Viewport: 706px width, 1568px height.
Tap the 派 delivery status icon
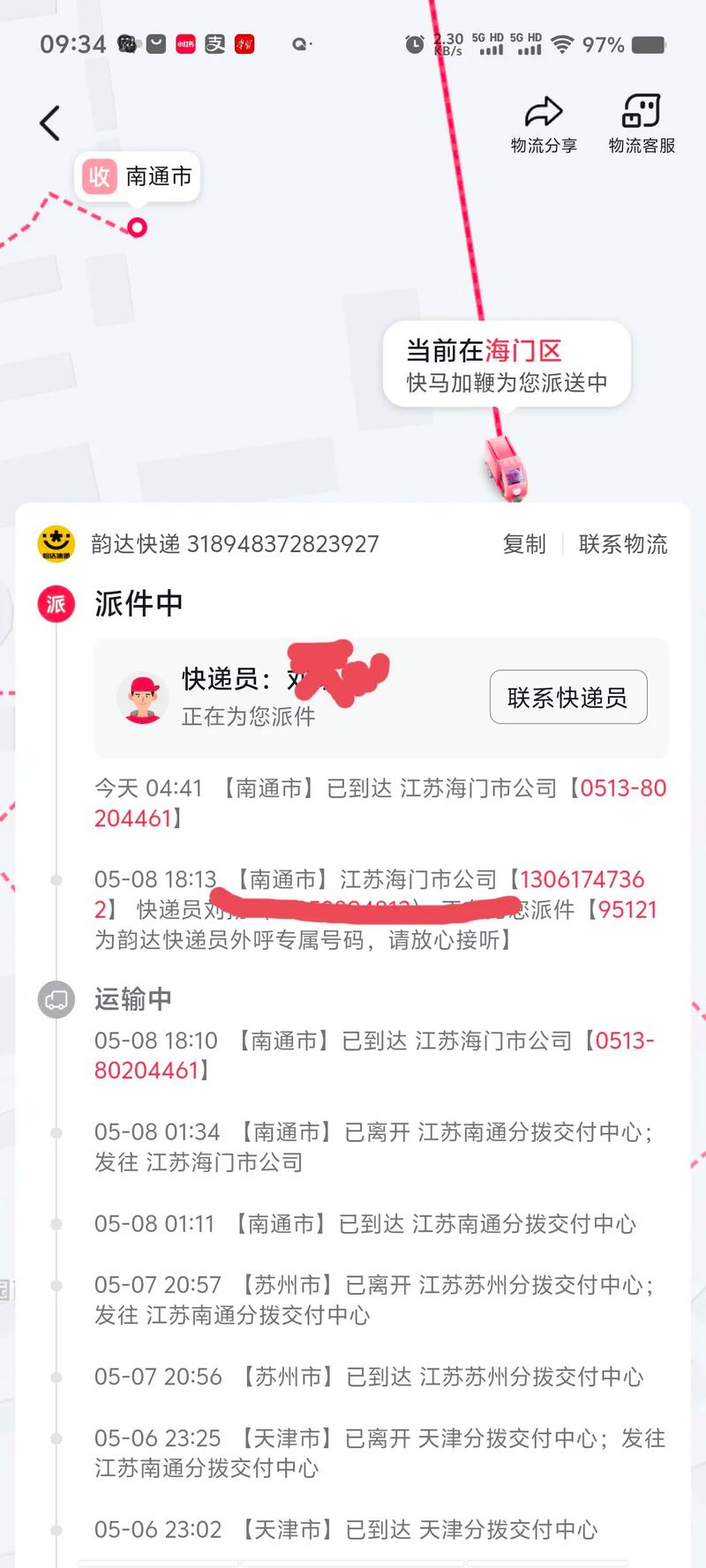[x=55, y=603]
